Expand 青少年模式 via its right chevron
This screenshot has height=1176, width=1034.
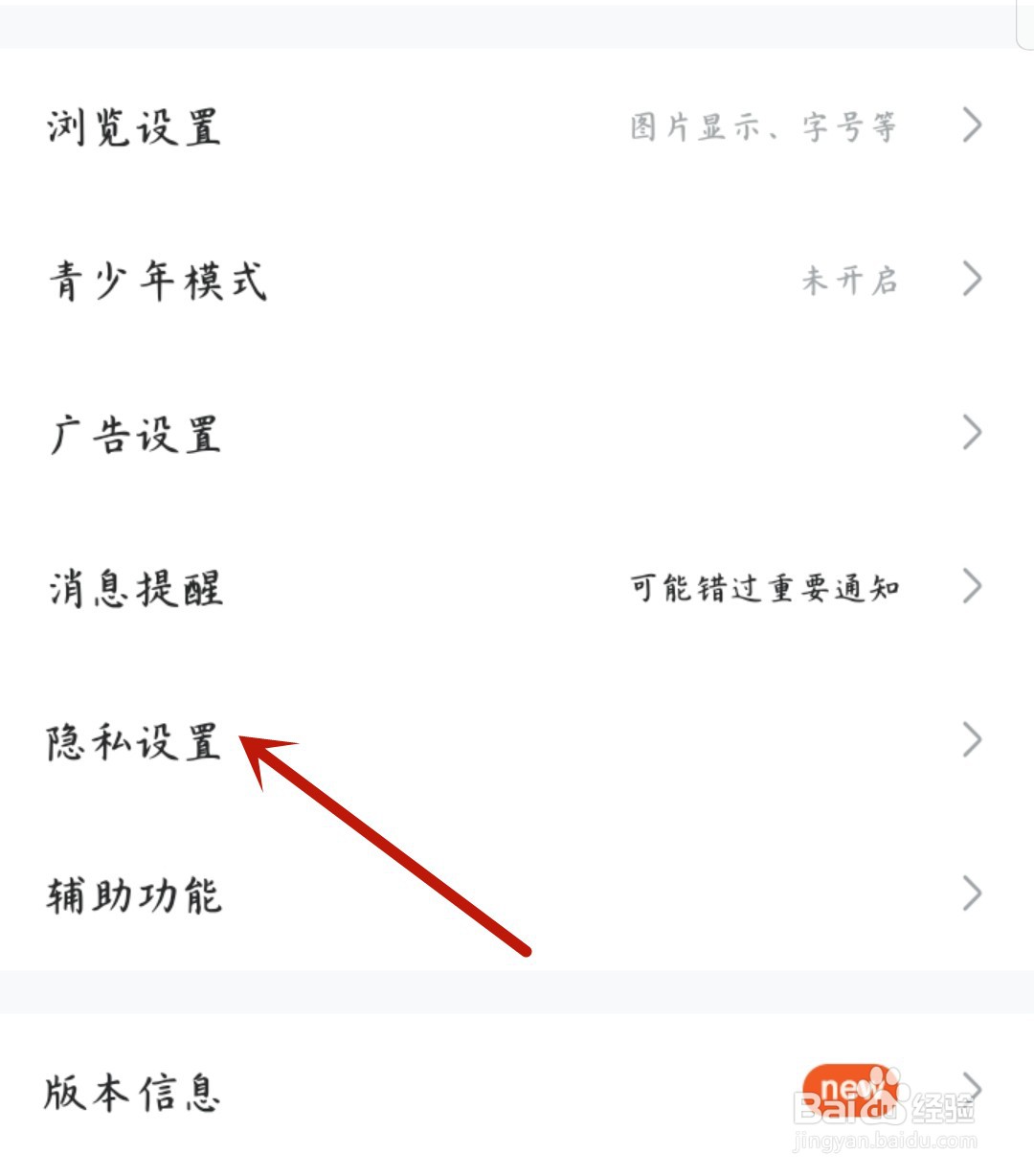(x=972, y=279)
